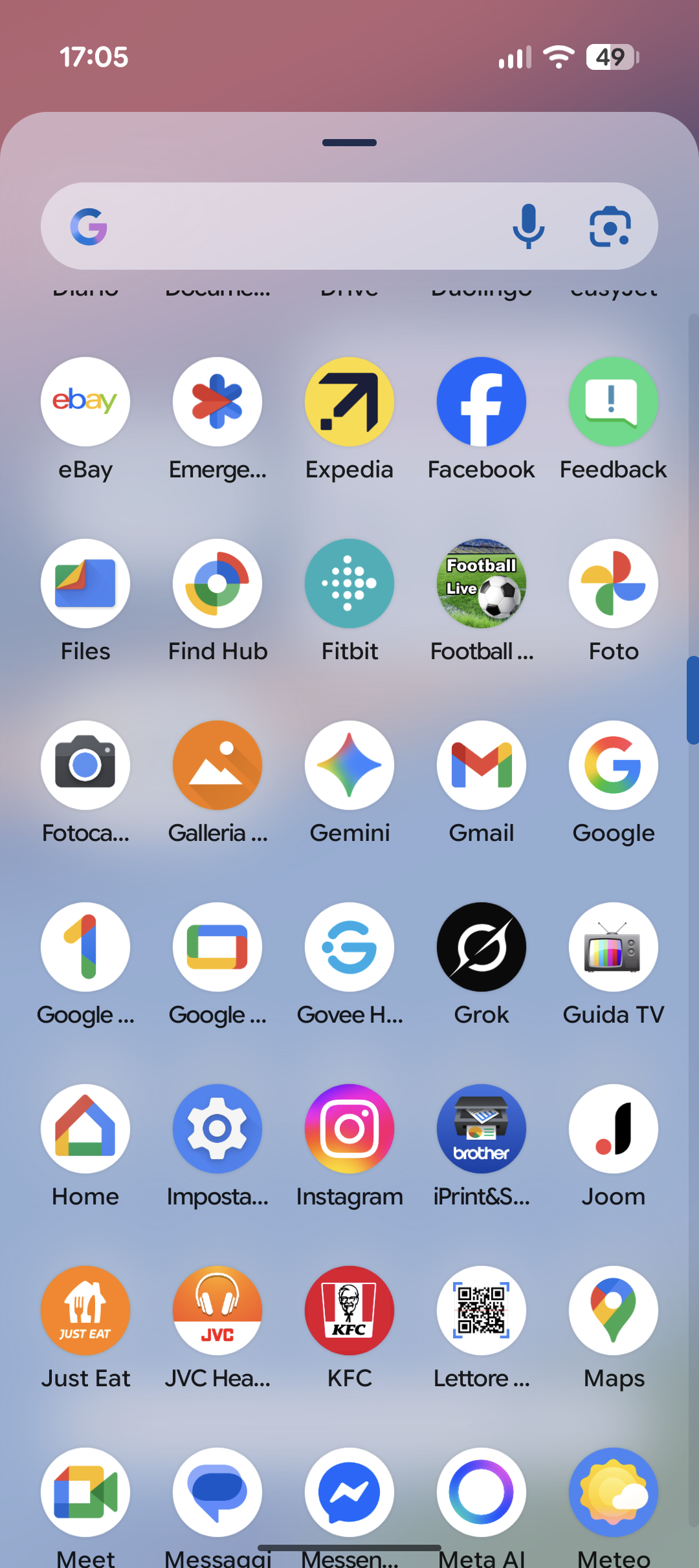Launch the Joom app
Image resolution: width=699 pixels, height=1568 pixels.
[614, 1129]
